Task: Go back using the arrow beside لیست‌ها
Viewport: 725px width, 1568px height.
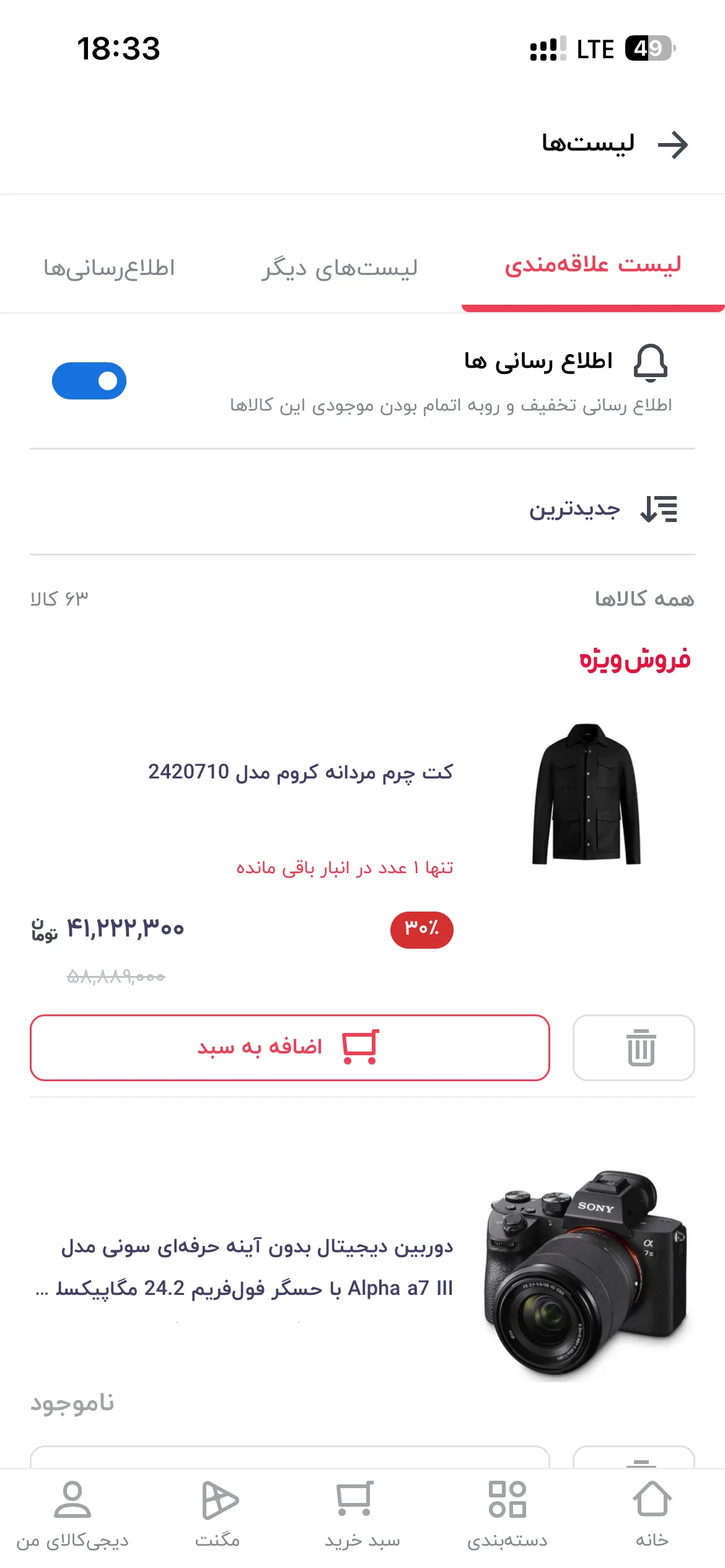Action: click(x=673, y=145)
